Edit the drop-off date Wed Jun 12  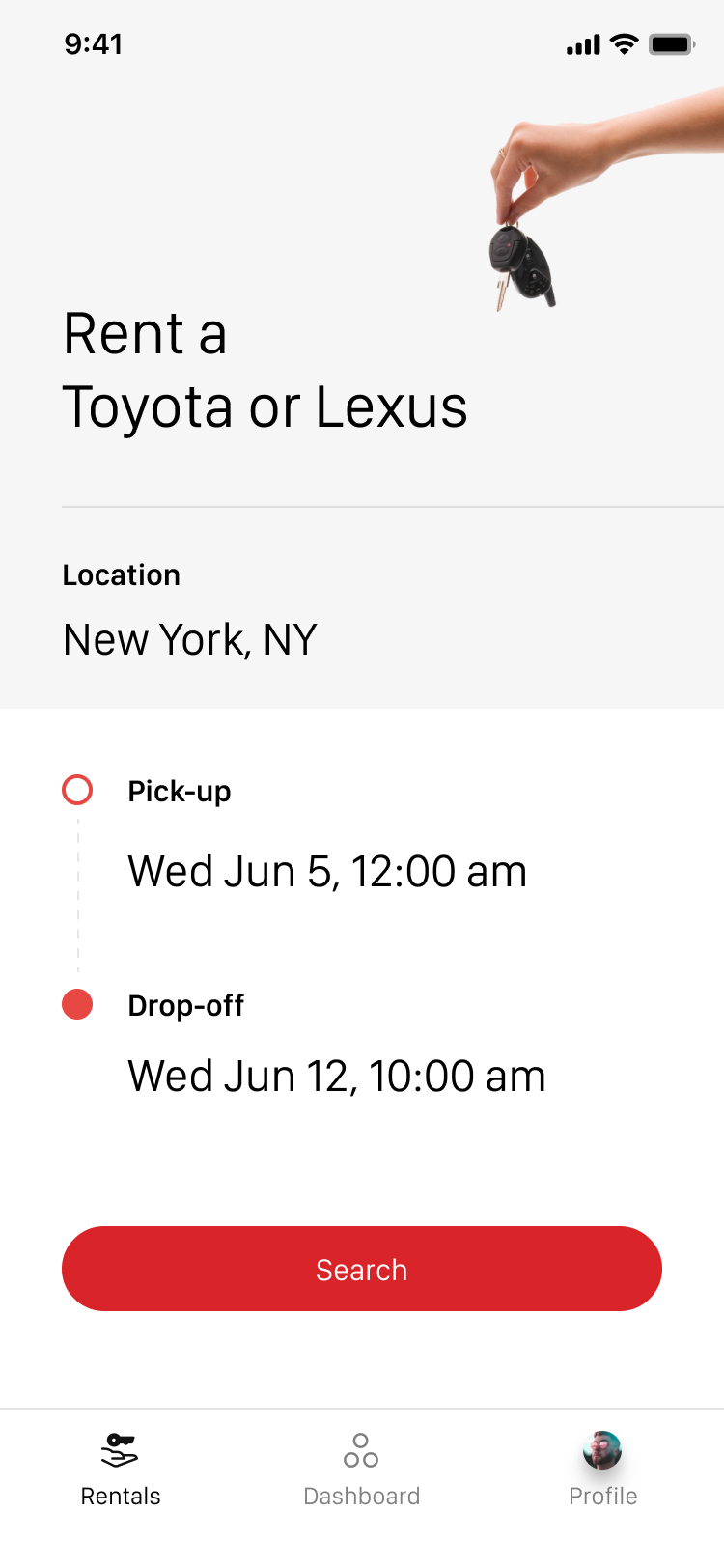pyautogui.click(x=337, y=1076)
